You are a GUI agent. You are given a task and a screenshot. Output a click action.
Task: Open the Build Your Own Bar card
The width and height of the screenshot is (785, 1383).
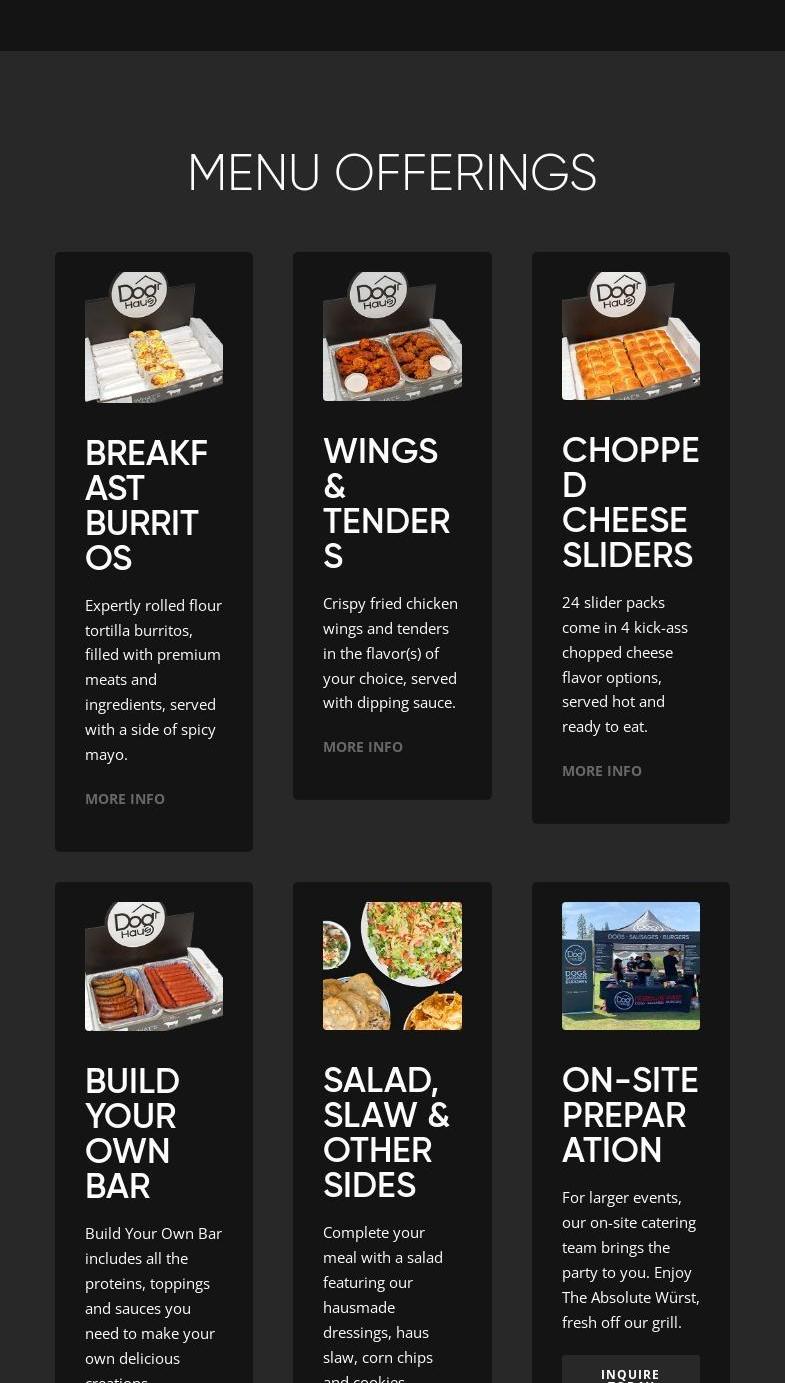132,1133
